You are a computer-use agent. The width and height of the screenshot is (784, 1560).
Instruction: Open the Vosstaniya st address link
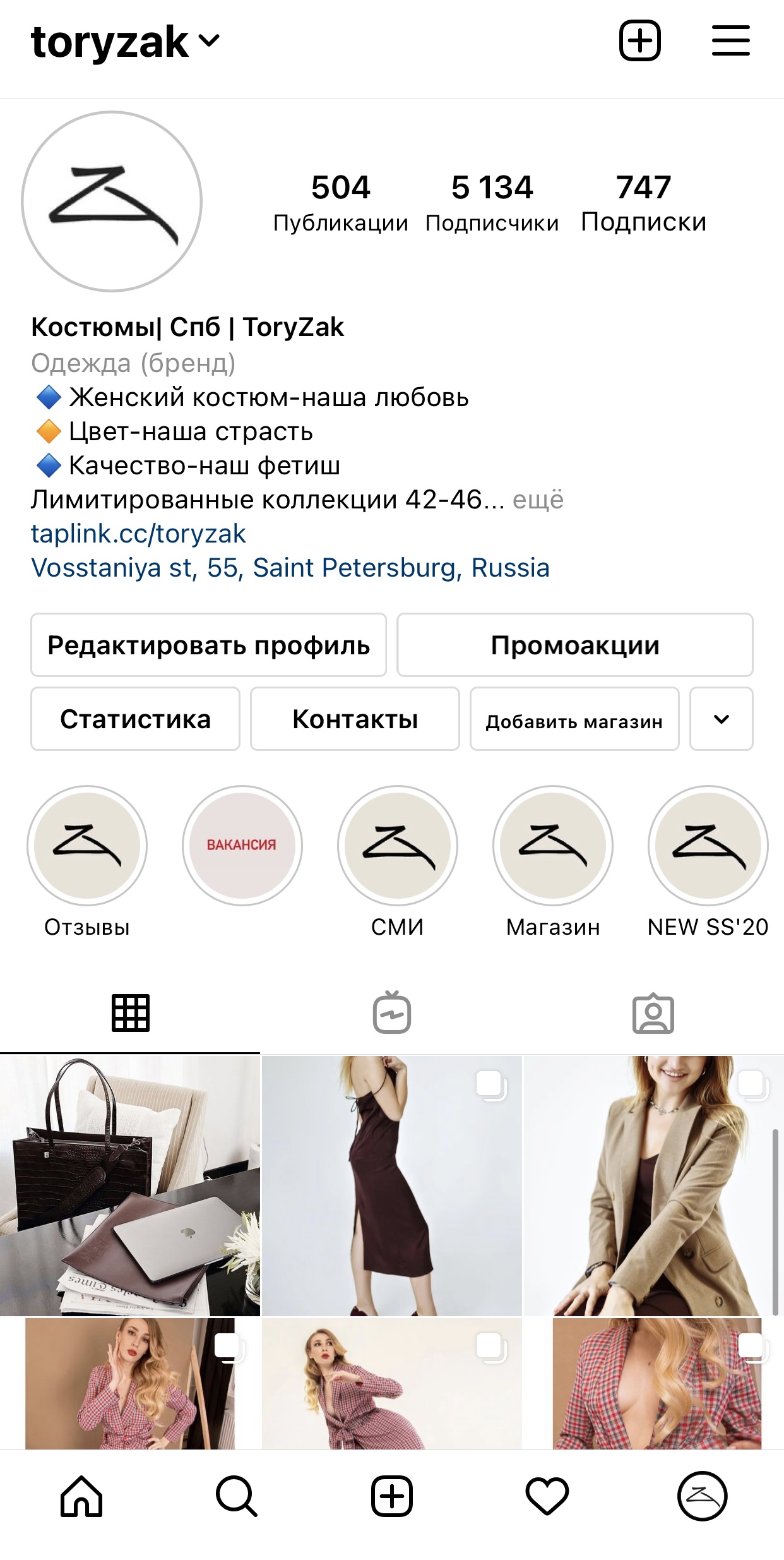(x=290, y=568)
